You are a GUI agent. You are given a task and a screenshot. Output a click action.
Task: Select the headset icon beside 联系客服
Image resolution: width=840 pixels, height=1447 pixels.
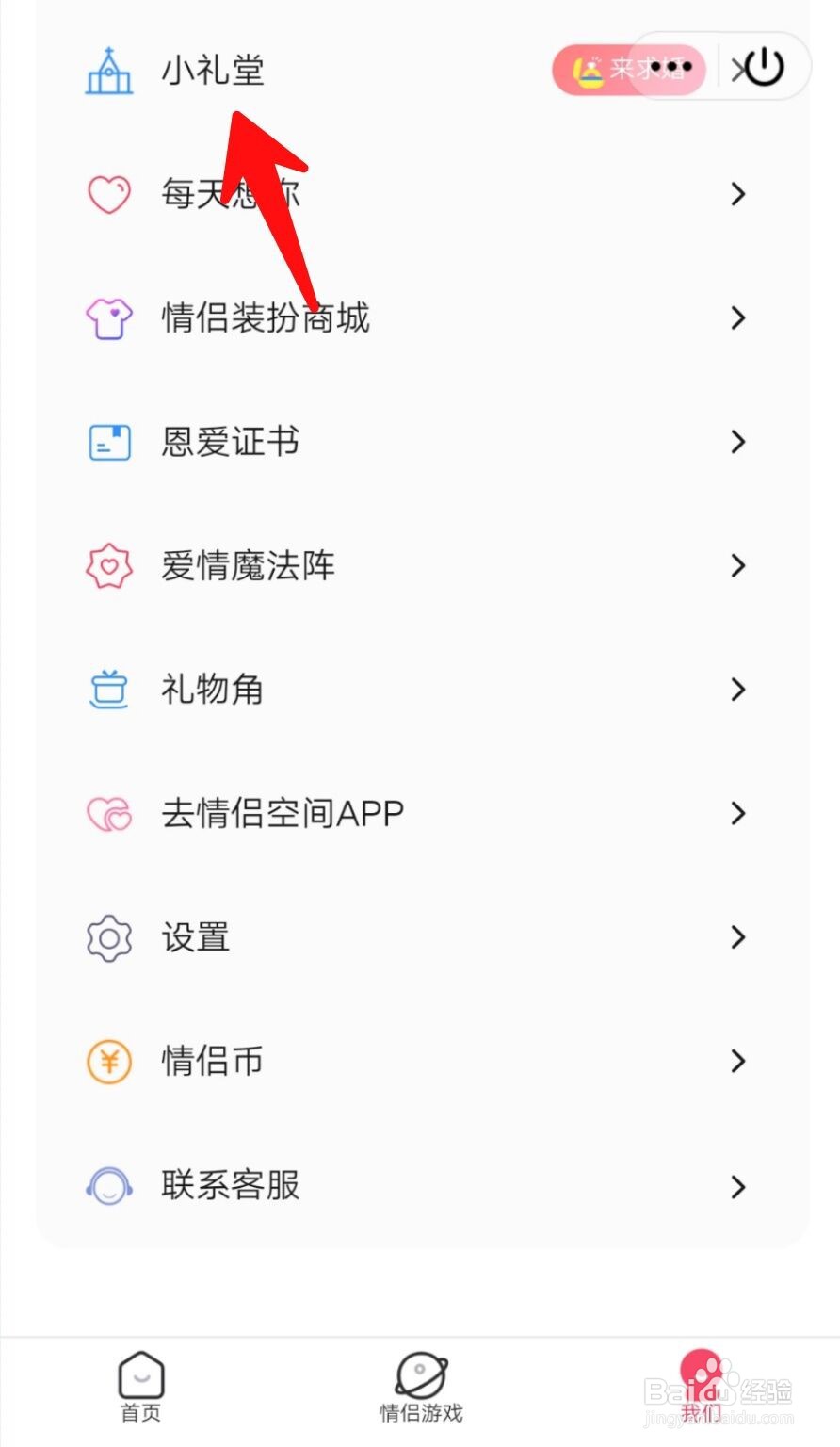[108, 1185]
